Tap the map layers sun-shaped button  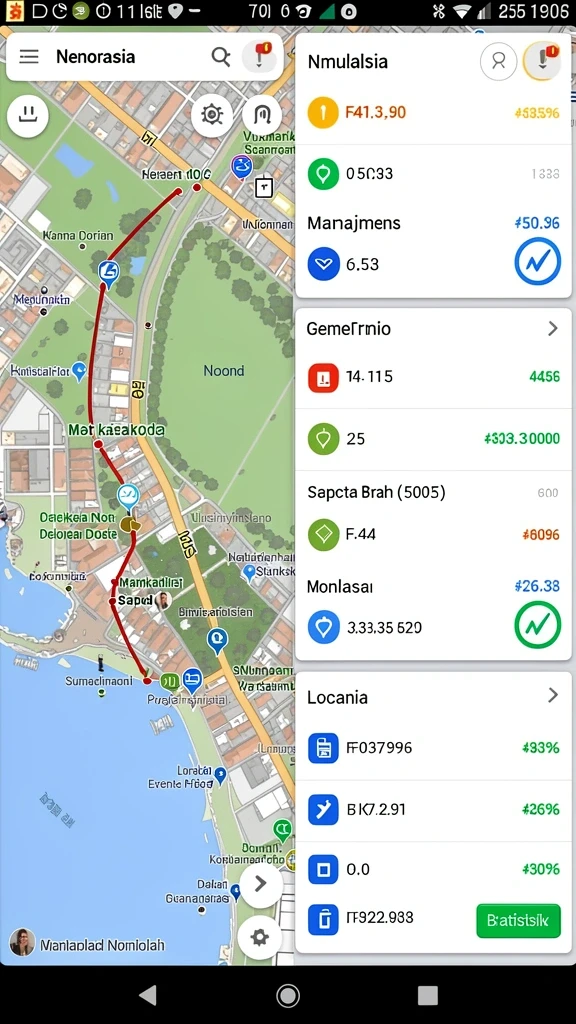212,115
